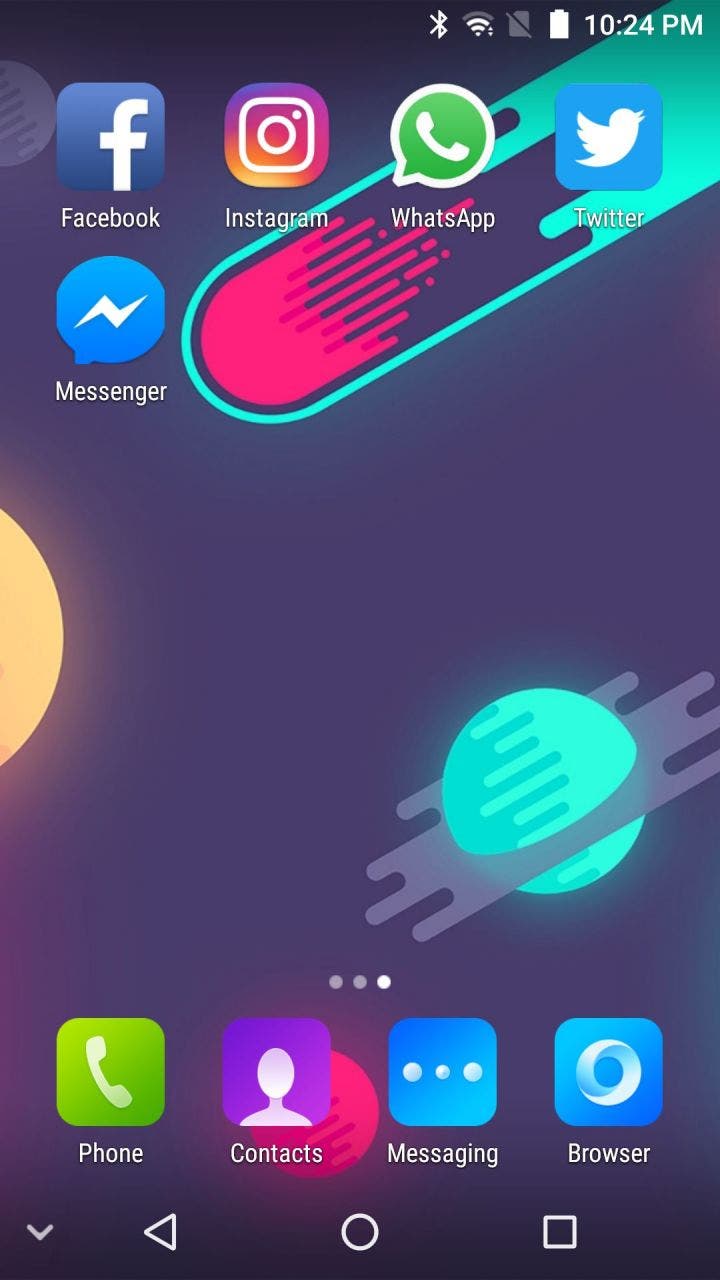The height and width of the screenshot is (1280, 720).
Task: Tap the home button in navigation bar
Action: pyautogui.click(x=360, y=1232)
